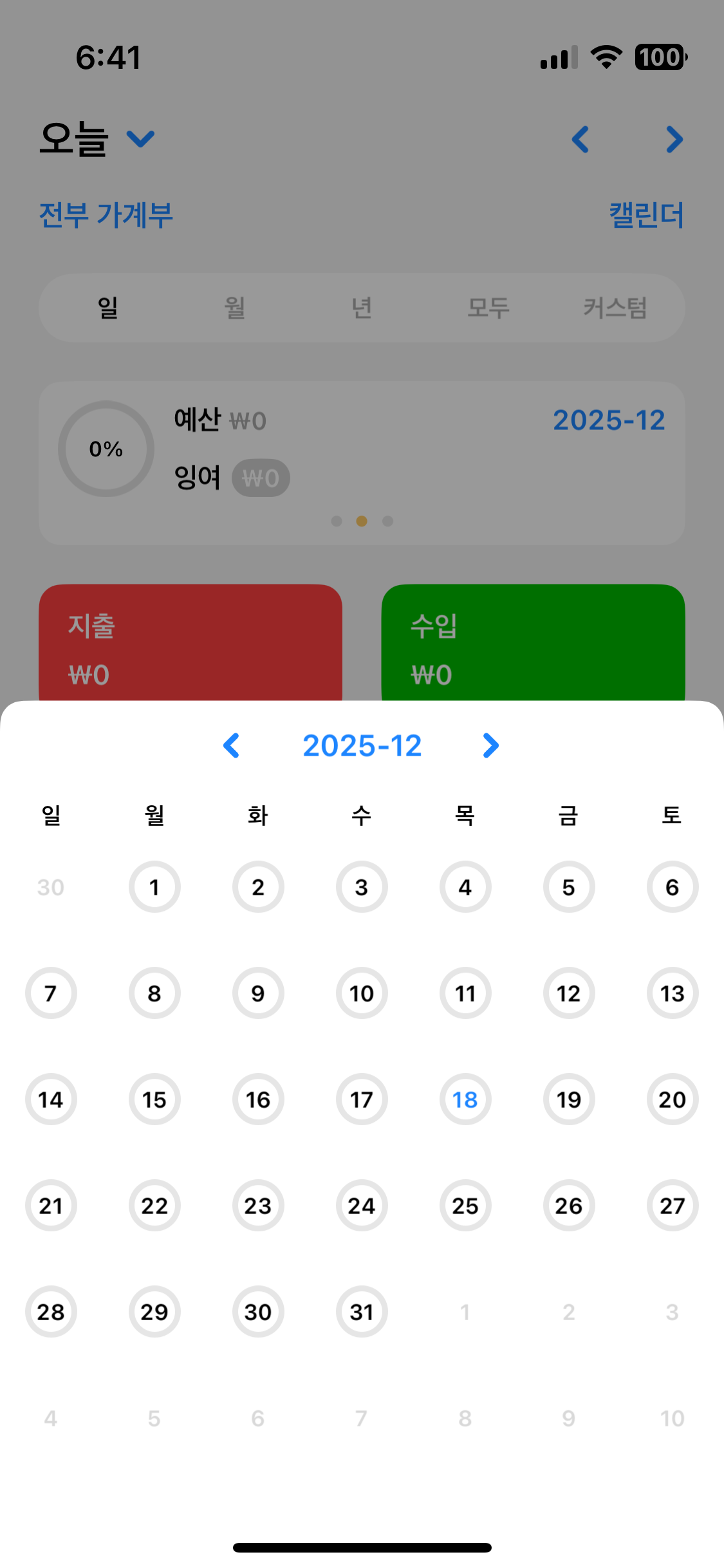This screenshot has height=1568, width=724.
Task: Pick December 20 in the calendar
Action: click(x=672, y=1099)
